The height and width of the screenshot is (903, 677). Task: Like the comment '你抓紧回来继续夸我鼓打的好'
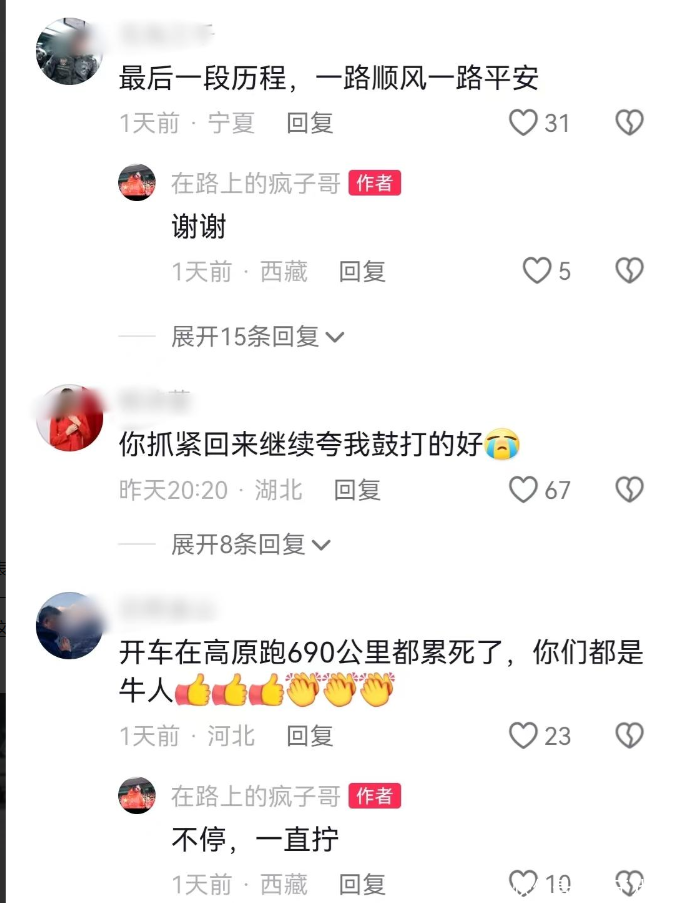(524, 490)
